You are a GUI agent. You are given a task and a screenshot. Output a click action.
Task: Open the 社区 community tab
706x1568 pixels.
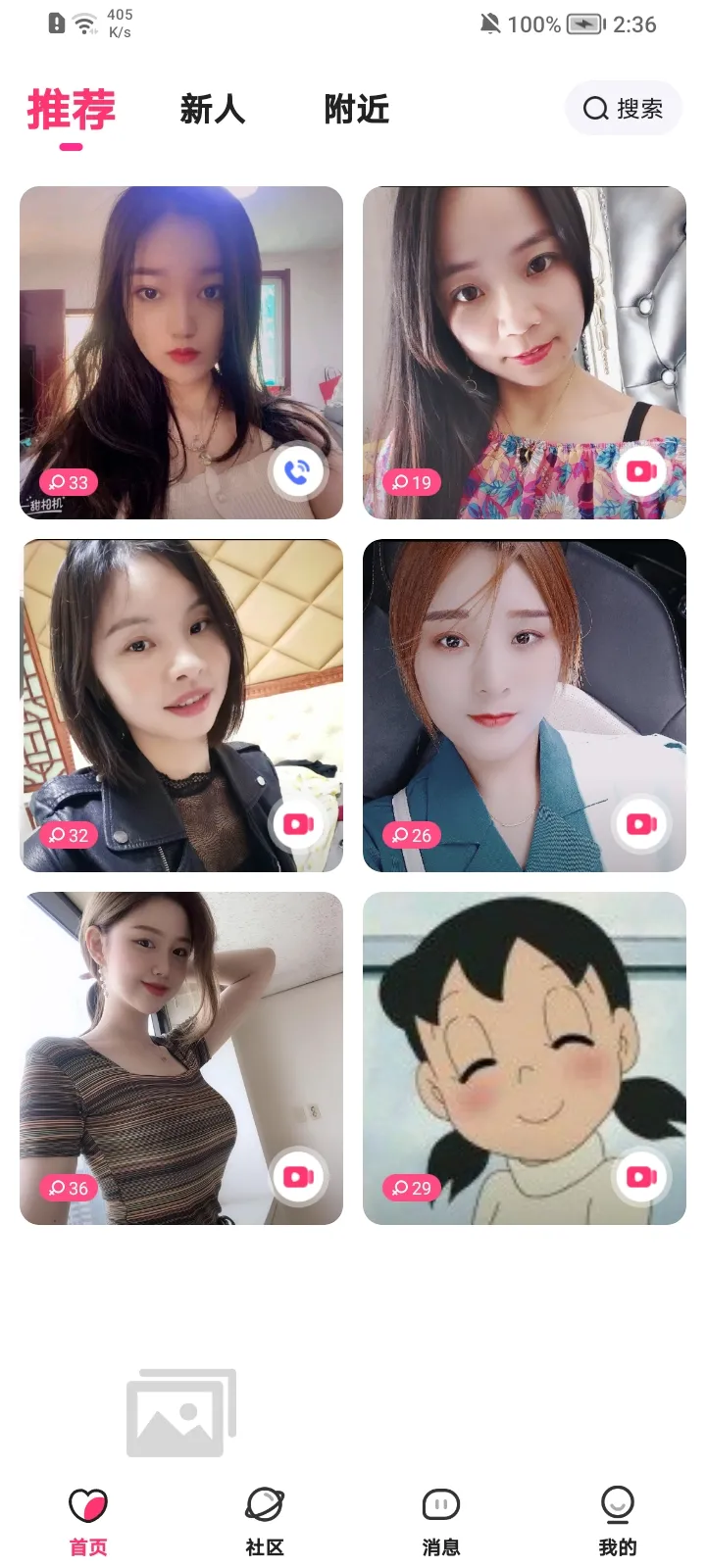point(265,1519)
